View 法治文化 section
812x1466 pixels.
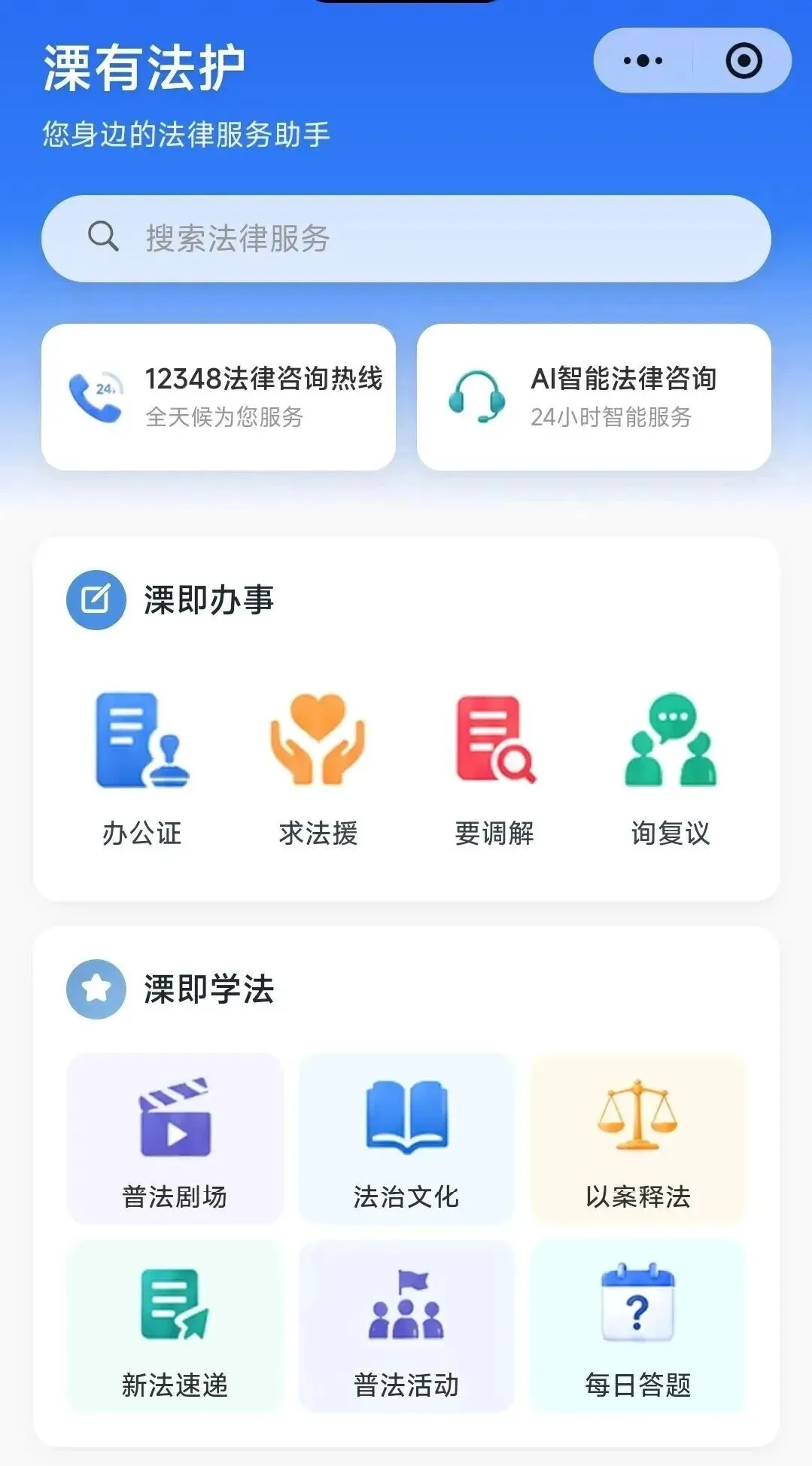(x=406, y=1138)
